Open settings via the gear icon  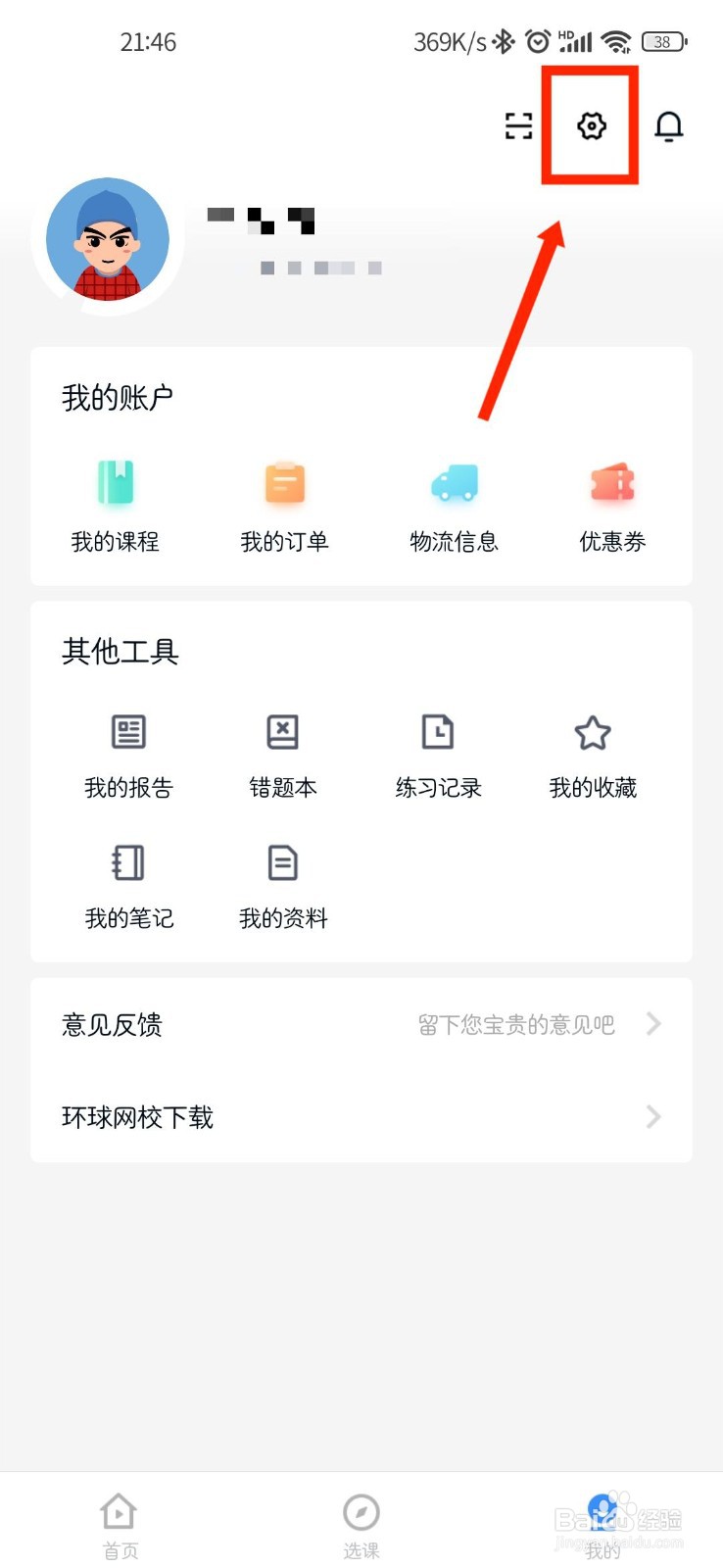pos(591,126)
